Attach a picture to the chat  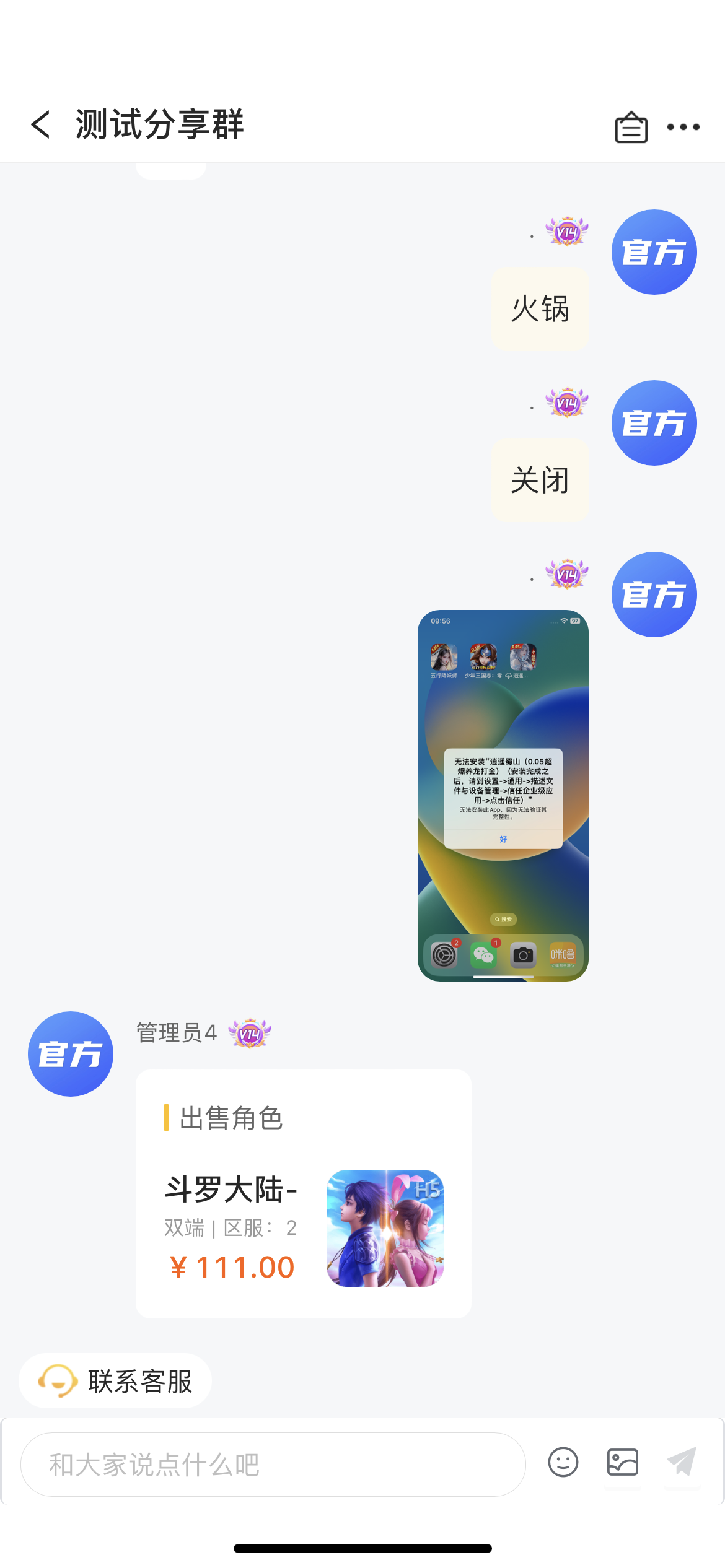pyautogui.click(x=623, y=1463)
